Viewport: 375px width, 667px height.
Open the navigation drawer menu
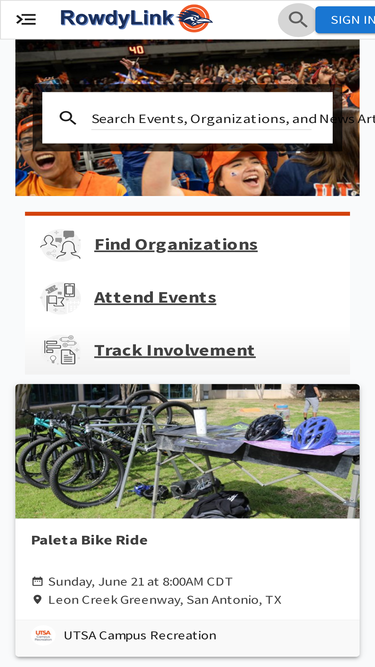pyautogui.click(x=26, y=20)
